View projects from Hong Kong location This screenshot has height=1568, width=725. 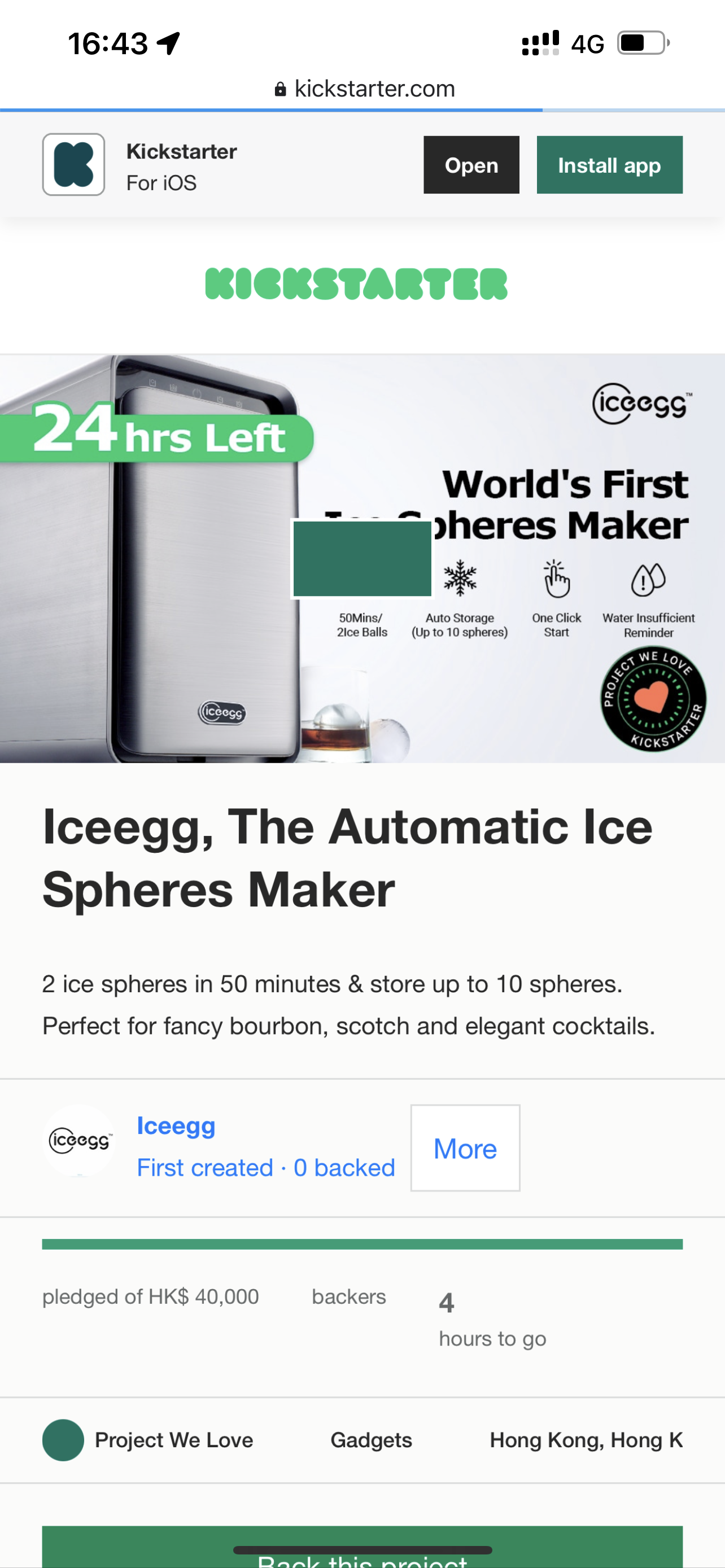586,1440
